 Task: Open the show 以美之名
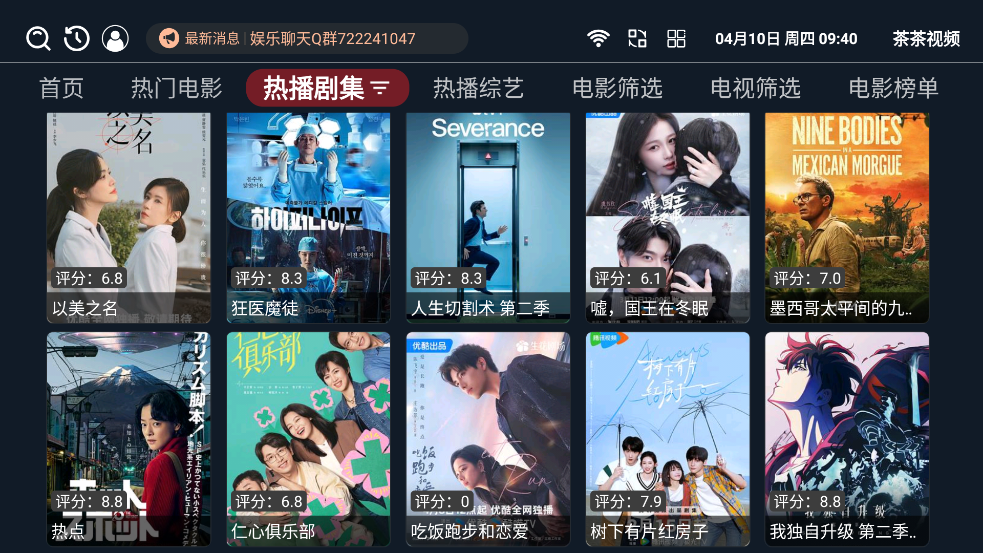[128, 217]
